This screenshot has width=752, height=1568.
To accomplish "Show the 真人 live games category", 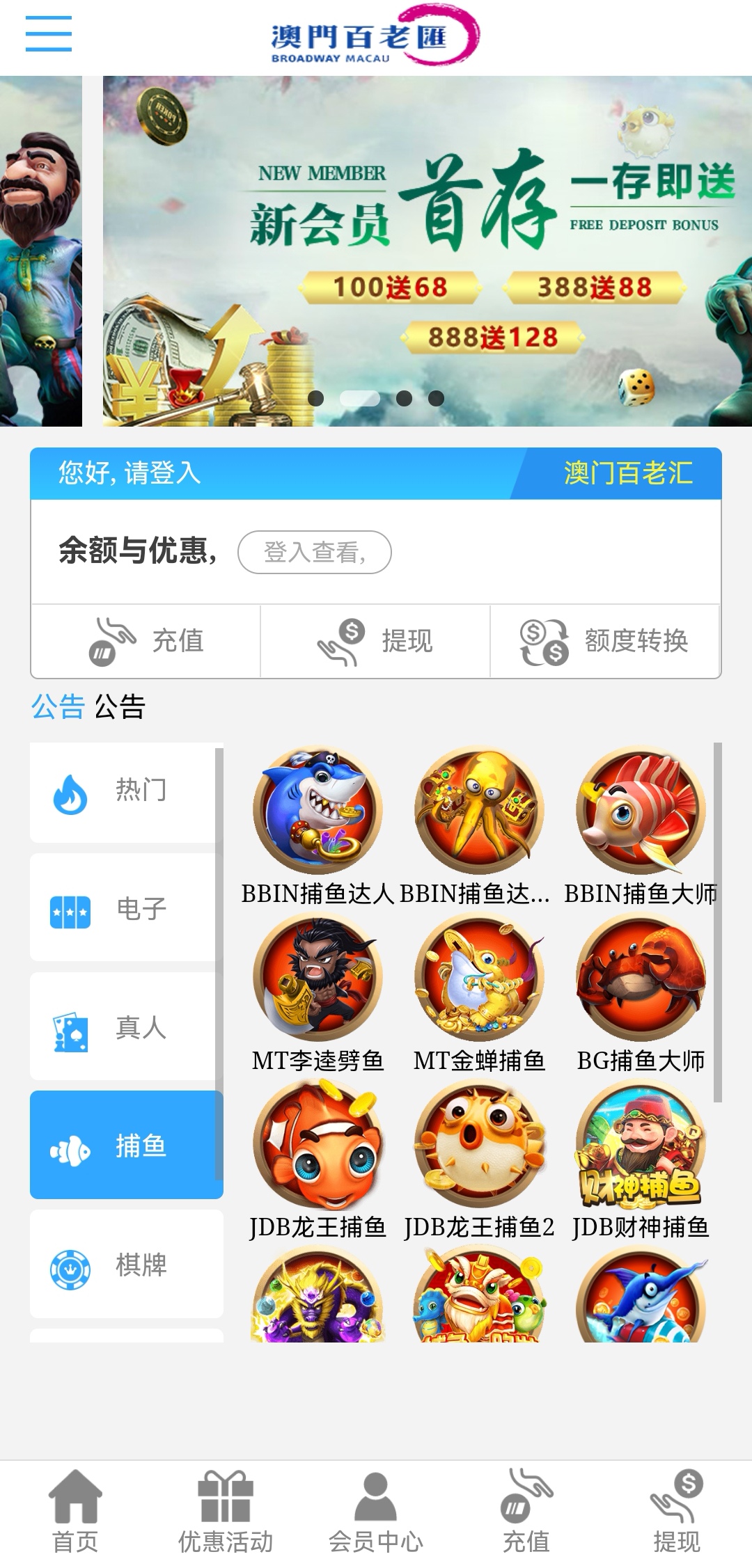I will [125, 1027].
